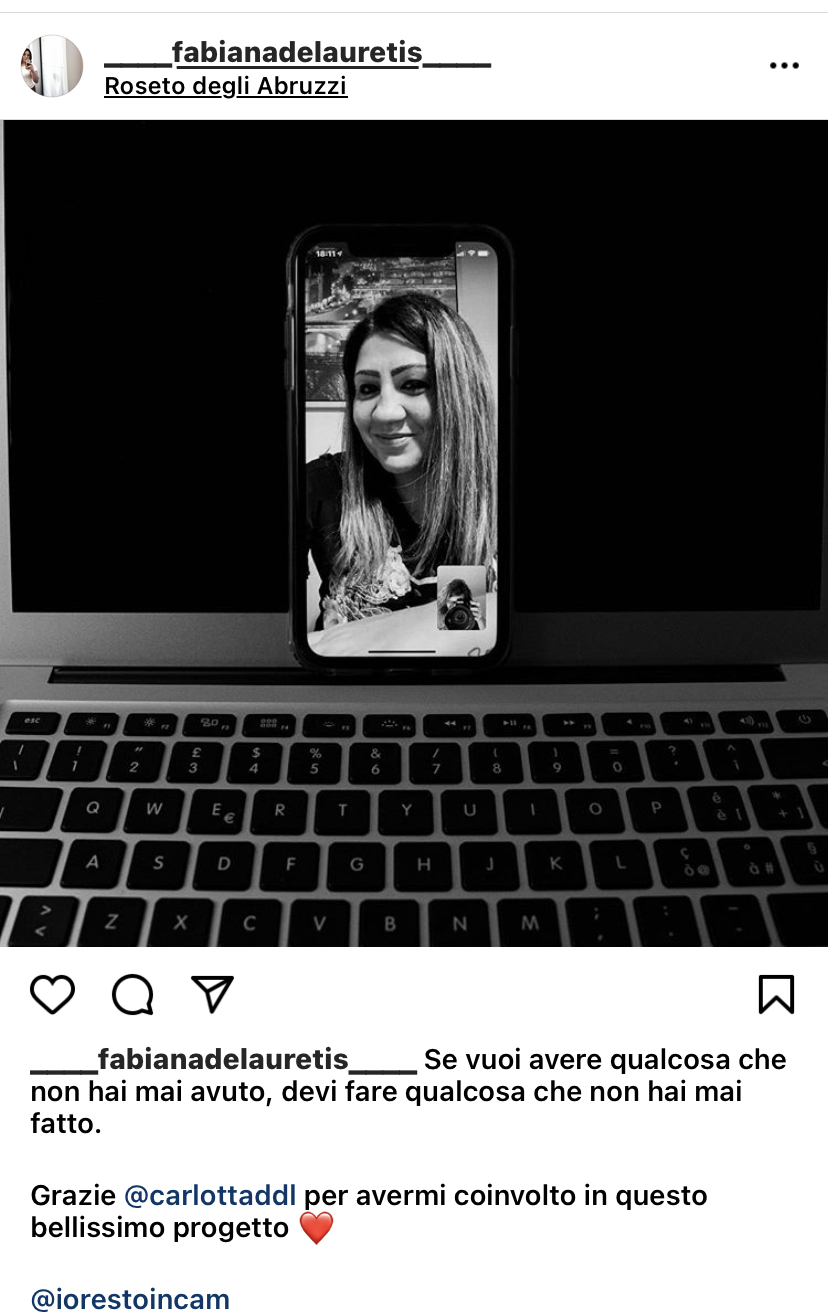Share the post with the paper plane icon
The image size is (828, 1313).
tap(212, 994)
